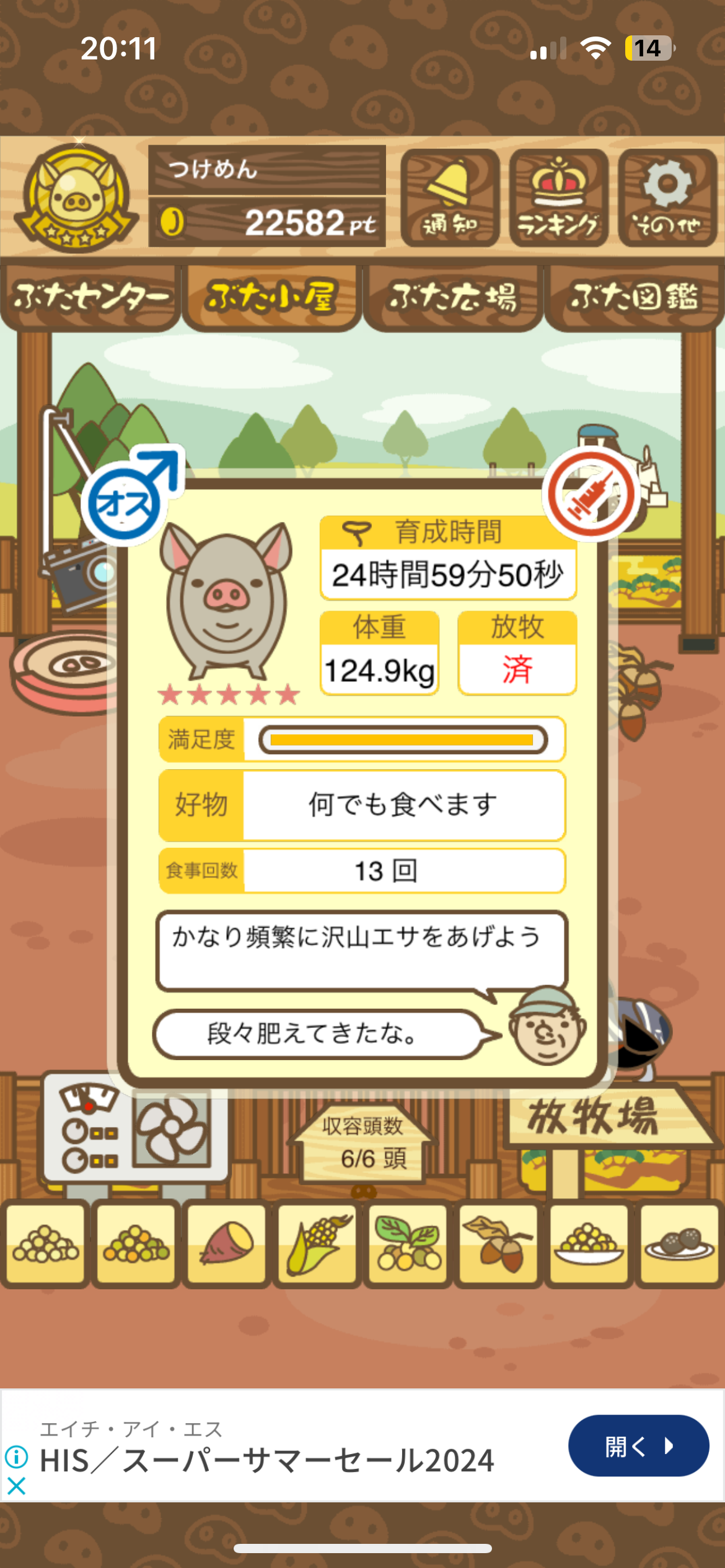725x1568 pixels.
Task: Open the 通知 notifications bell
Action: pos(450,198)
